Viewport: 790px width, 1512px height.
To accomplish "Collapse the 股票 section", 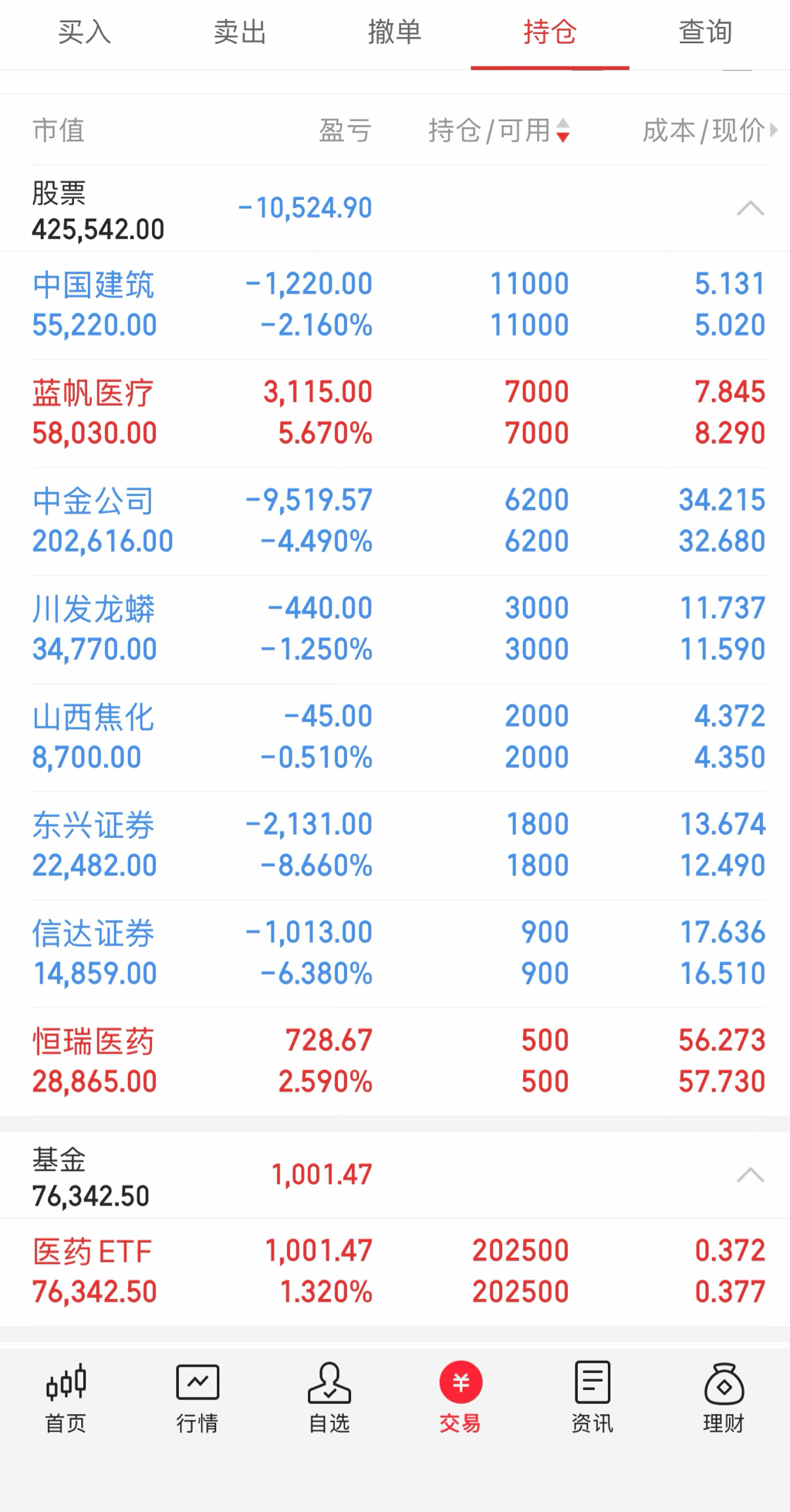I will tap(750, 208).
